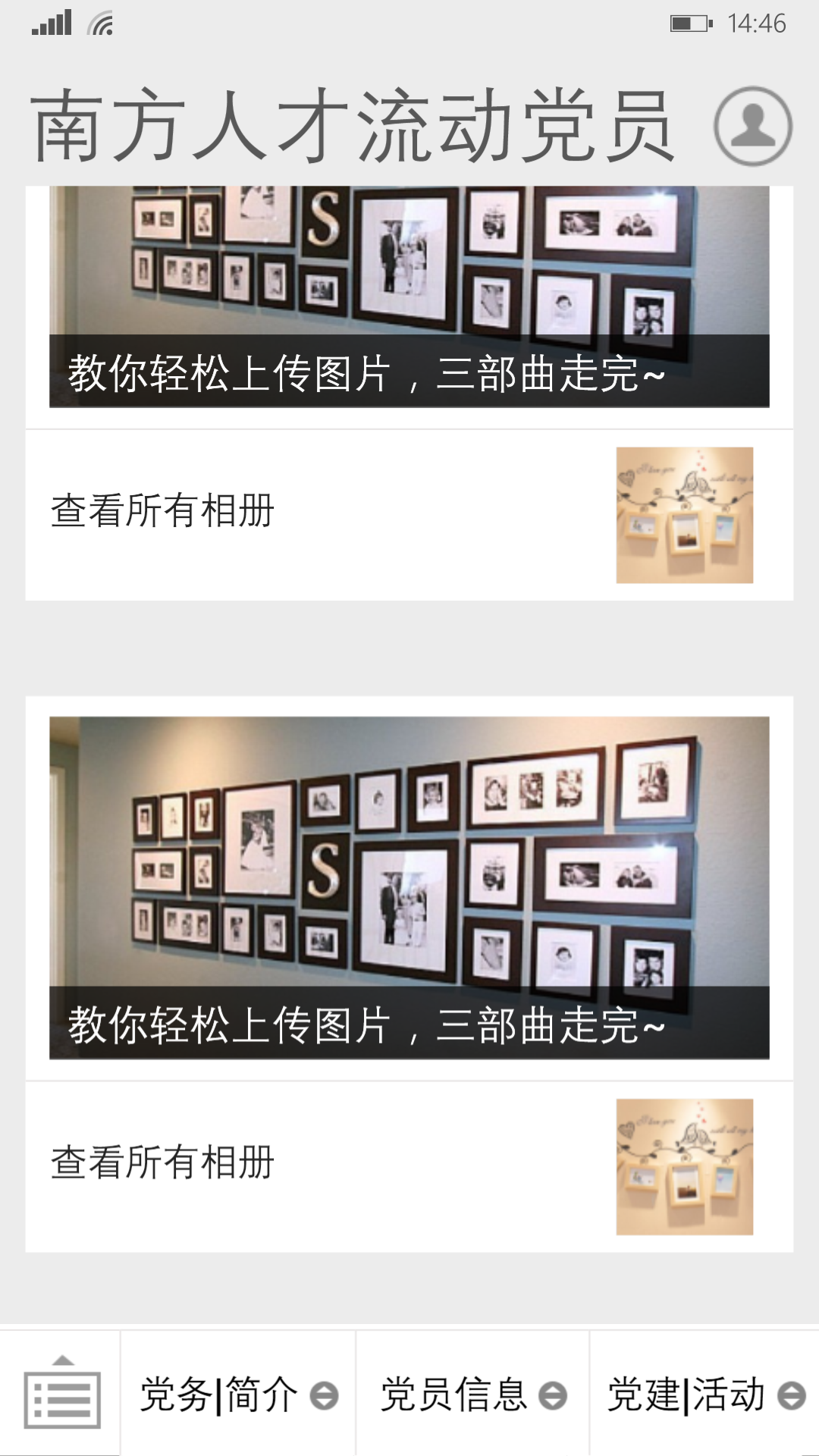Open the upper 教你轻松上传图片 article card
Screen dimensions: 819x1456
pyautogui.click(x=409, y=297)
